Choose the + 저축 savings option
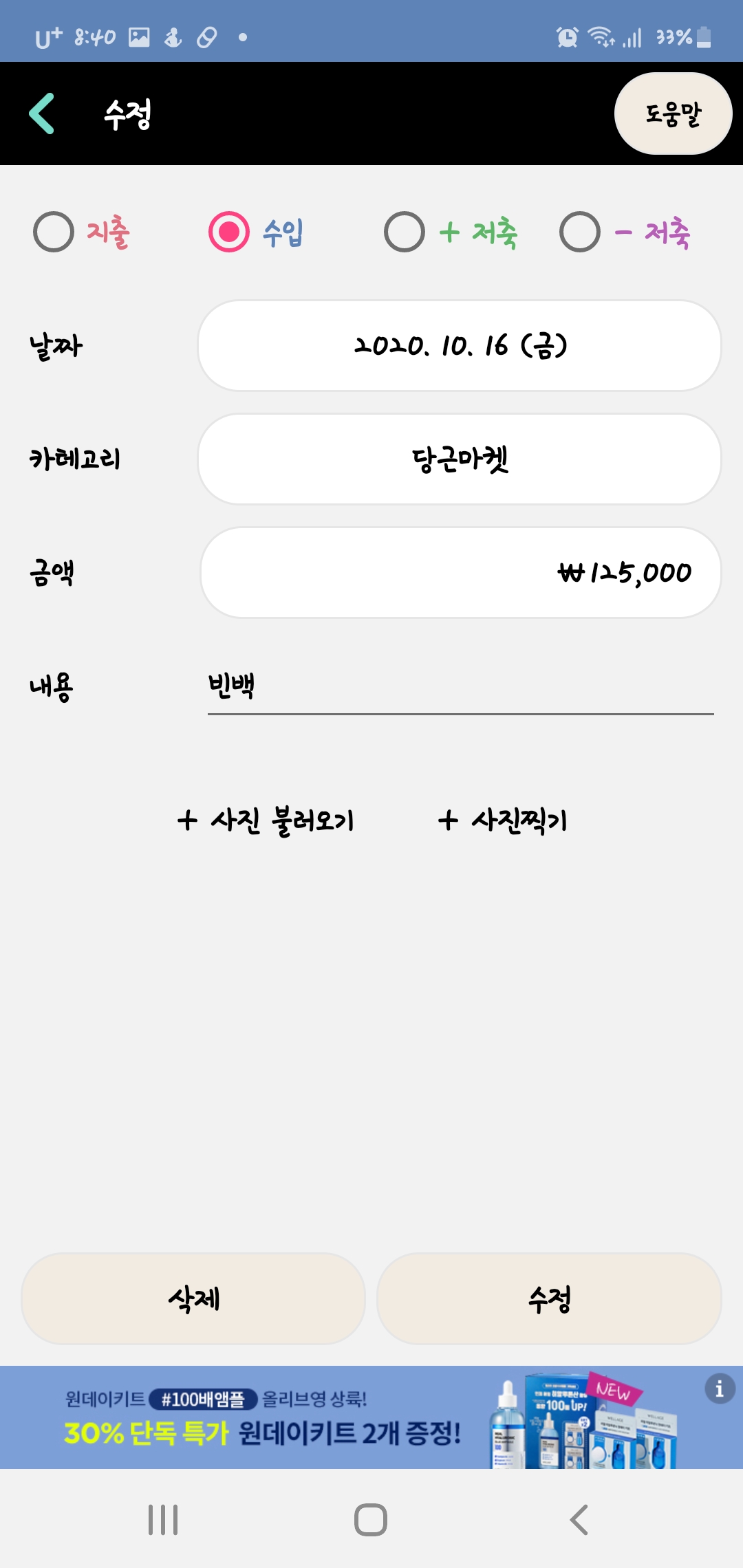 pyautogui.click(x=405, y=232)
